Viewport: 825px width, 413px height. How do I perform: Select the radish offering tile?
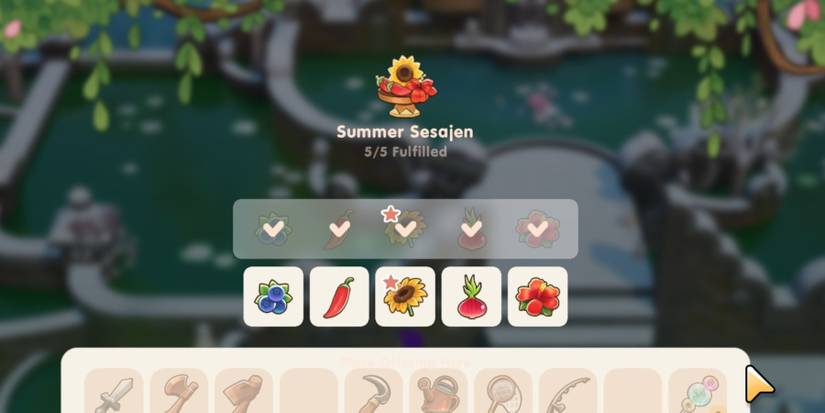(471, 297)
